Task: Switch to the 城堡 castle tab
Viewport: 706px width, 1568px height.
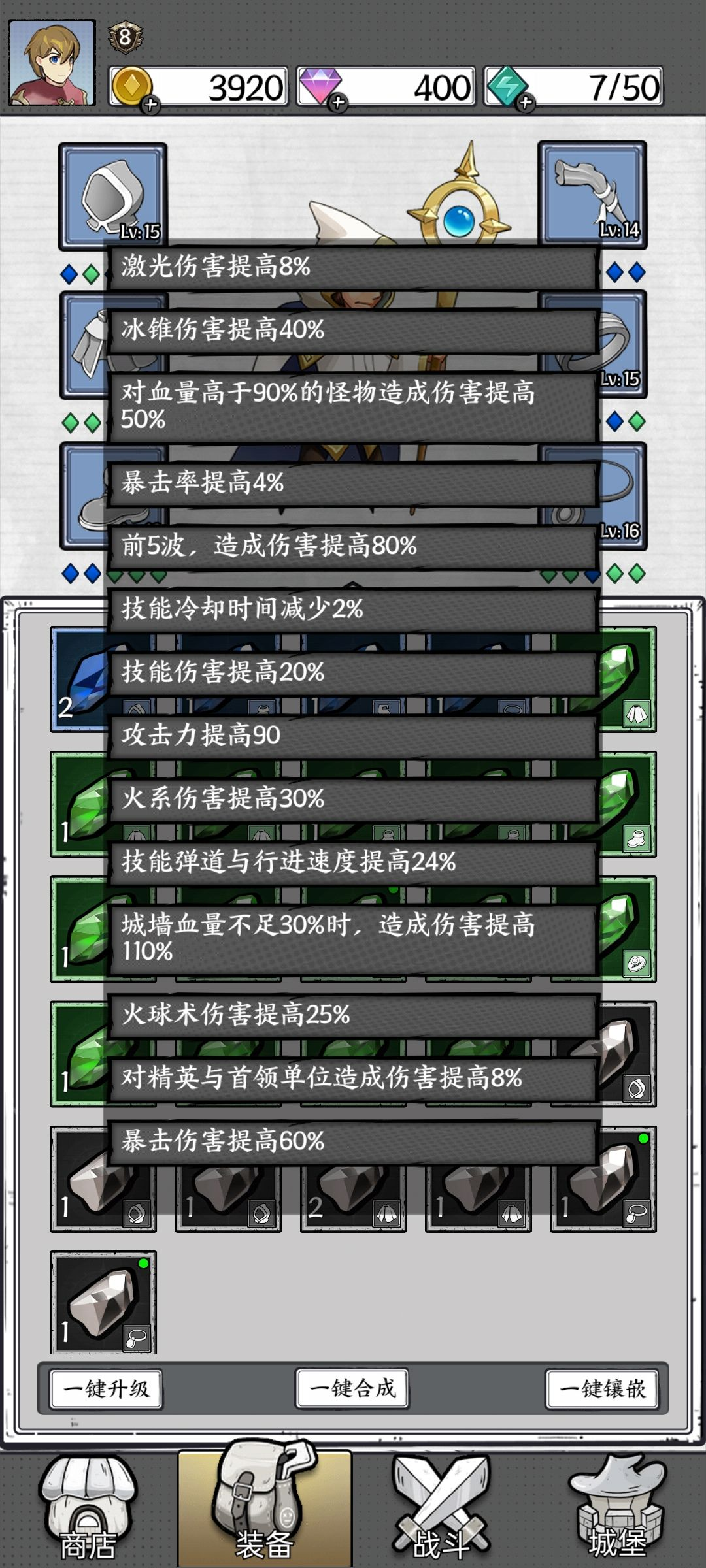Action: 616,1511
